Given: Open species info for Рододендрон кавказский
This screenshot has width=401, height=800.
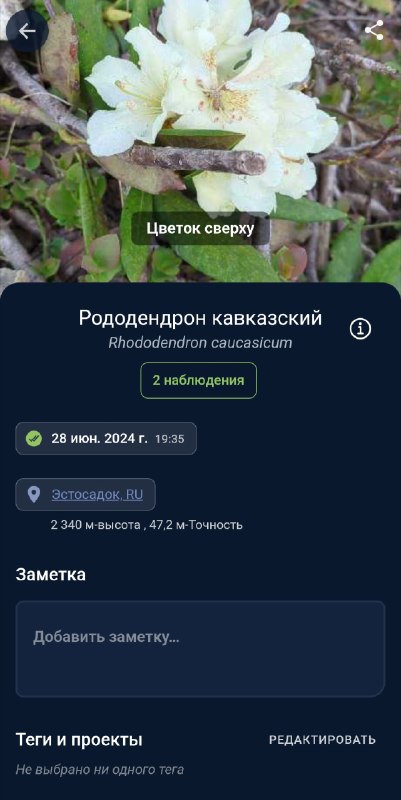Looking at the screenshot, I should pyautogui.click(x=360, y=329).
